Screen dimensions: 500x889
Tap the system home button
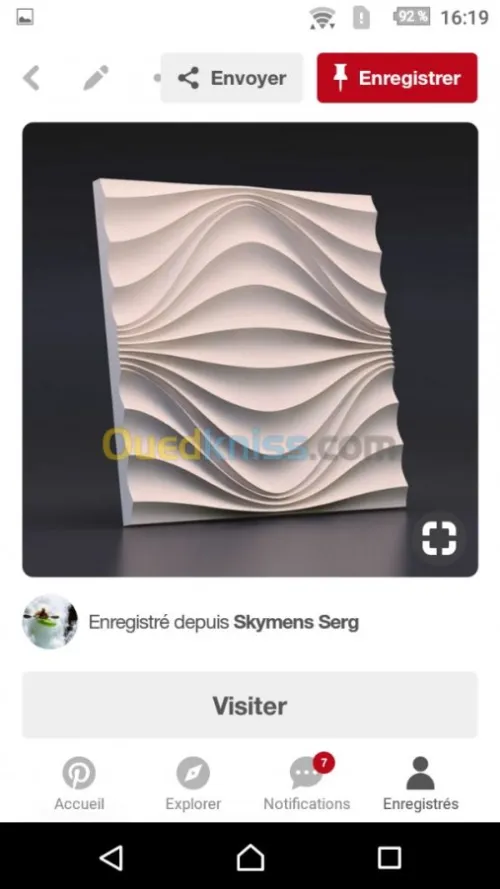pyautogui.click(x=250, y=857)
